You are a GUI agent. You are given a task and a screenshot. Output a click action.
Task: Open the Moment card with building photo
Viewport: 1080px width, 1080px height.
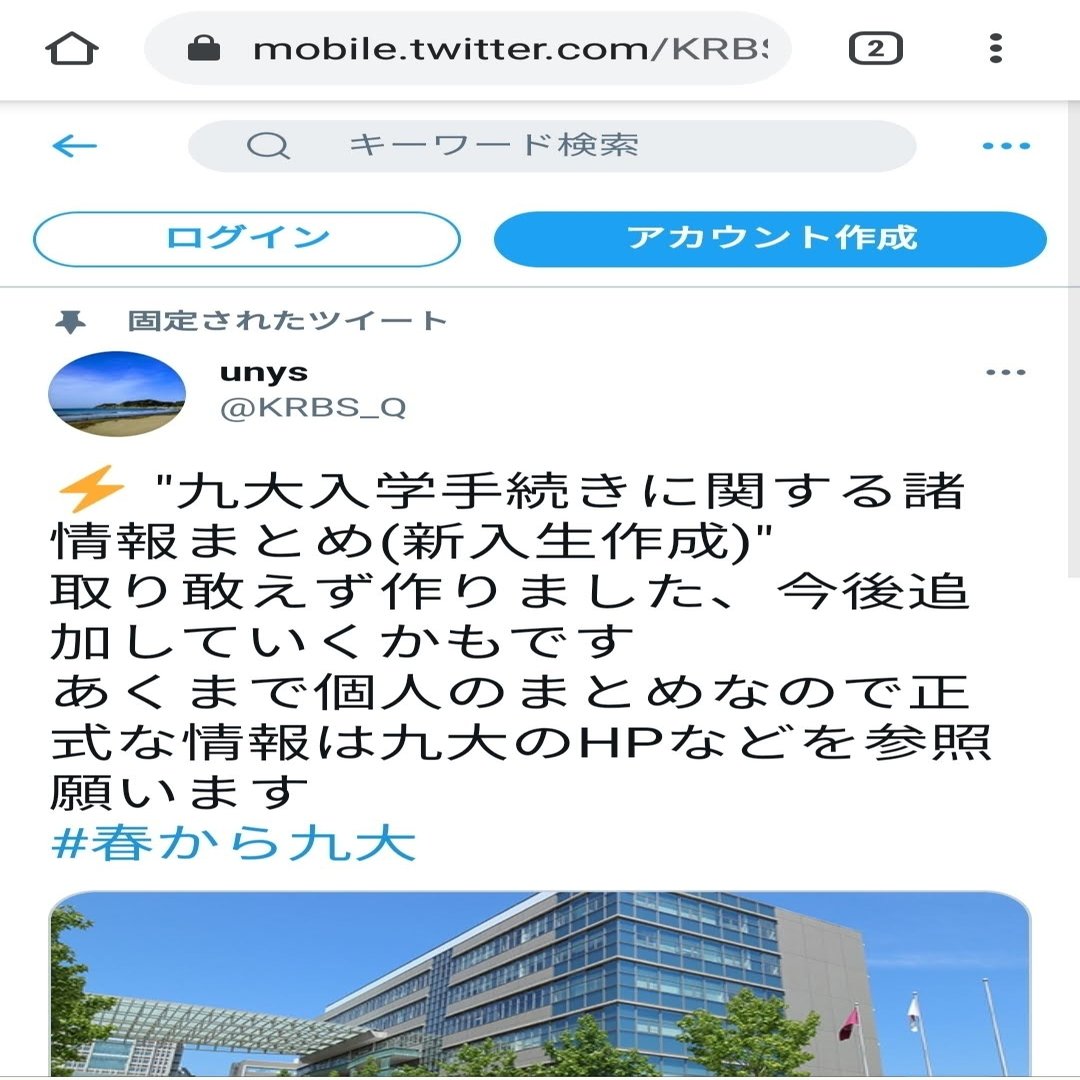pyautogui.click(x=540, y=985)
